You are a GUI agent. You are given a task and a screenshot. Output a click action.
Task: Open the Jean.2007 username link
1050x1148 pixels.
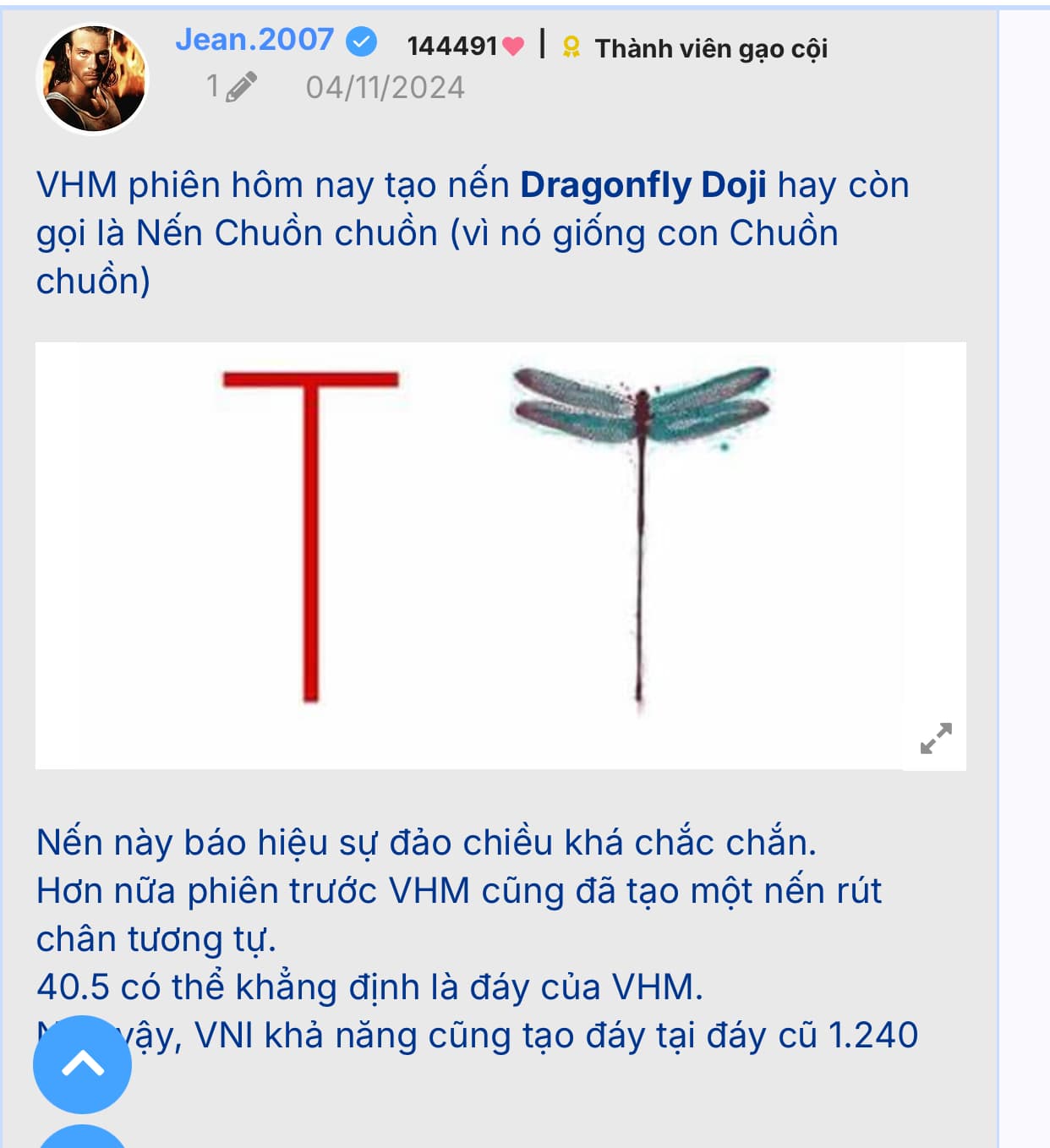pyautogui.click(x=254, y=40)
